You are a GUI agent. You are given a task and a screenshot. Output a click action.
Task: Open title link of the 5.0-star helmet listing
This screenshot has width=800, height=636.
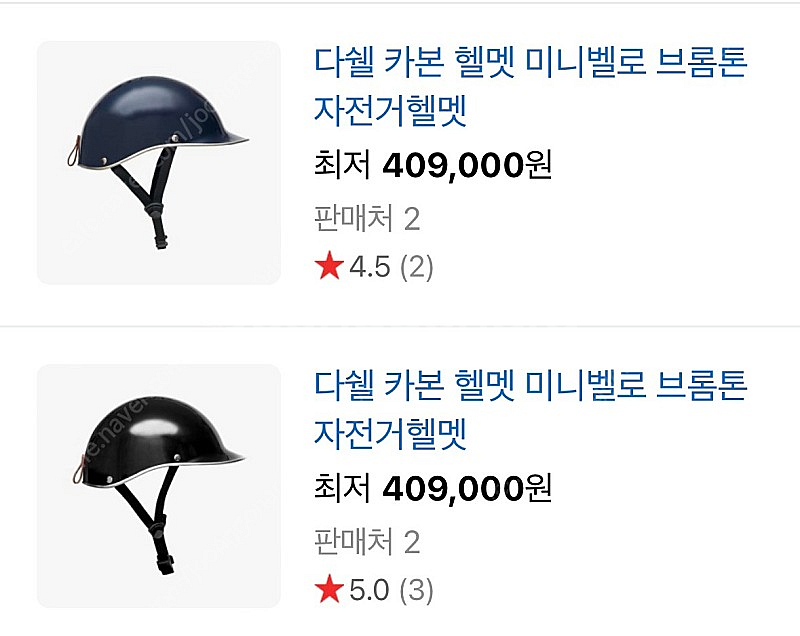pos(530,409)
